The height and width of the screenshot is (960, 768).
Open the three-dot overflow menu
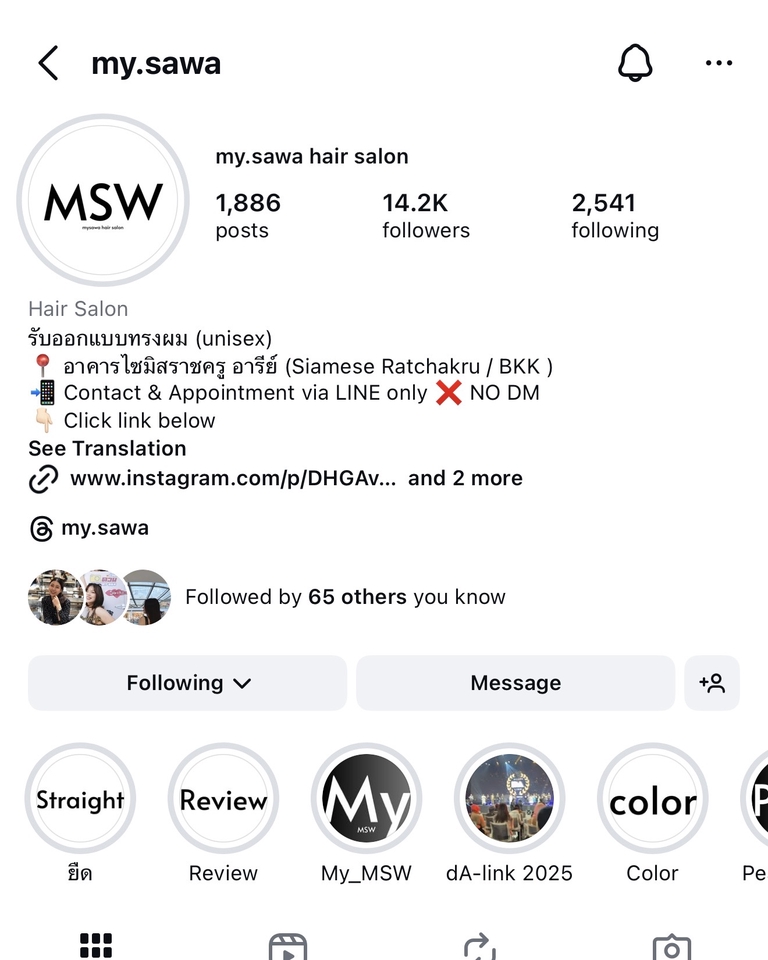(x=718, y=64)
